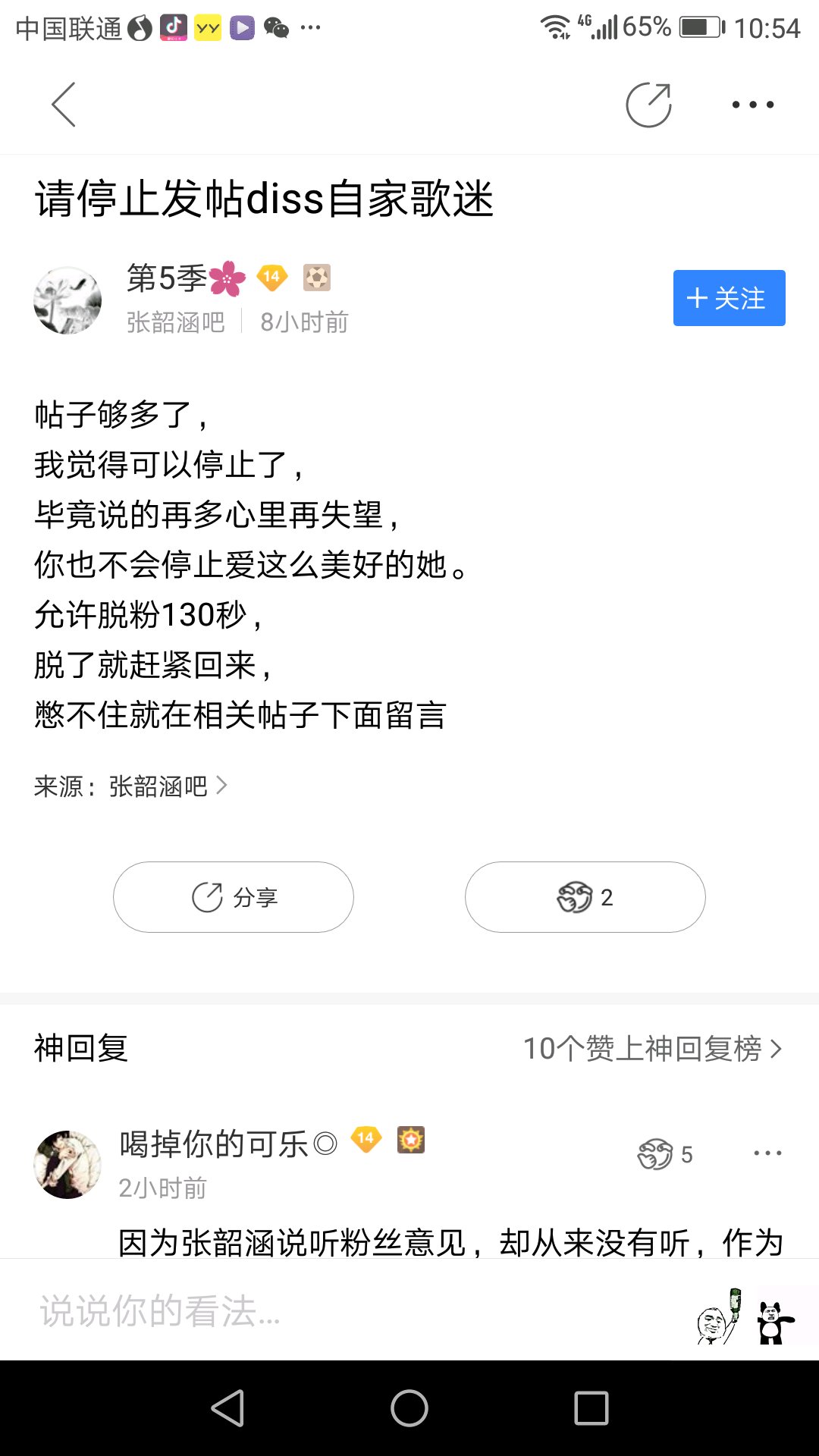The image size is (819, 1456).
Task: Open recent apps from the navigation bar
Action: tap(591, 1408)
